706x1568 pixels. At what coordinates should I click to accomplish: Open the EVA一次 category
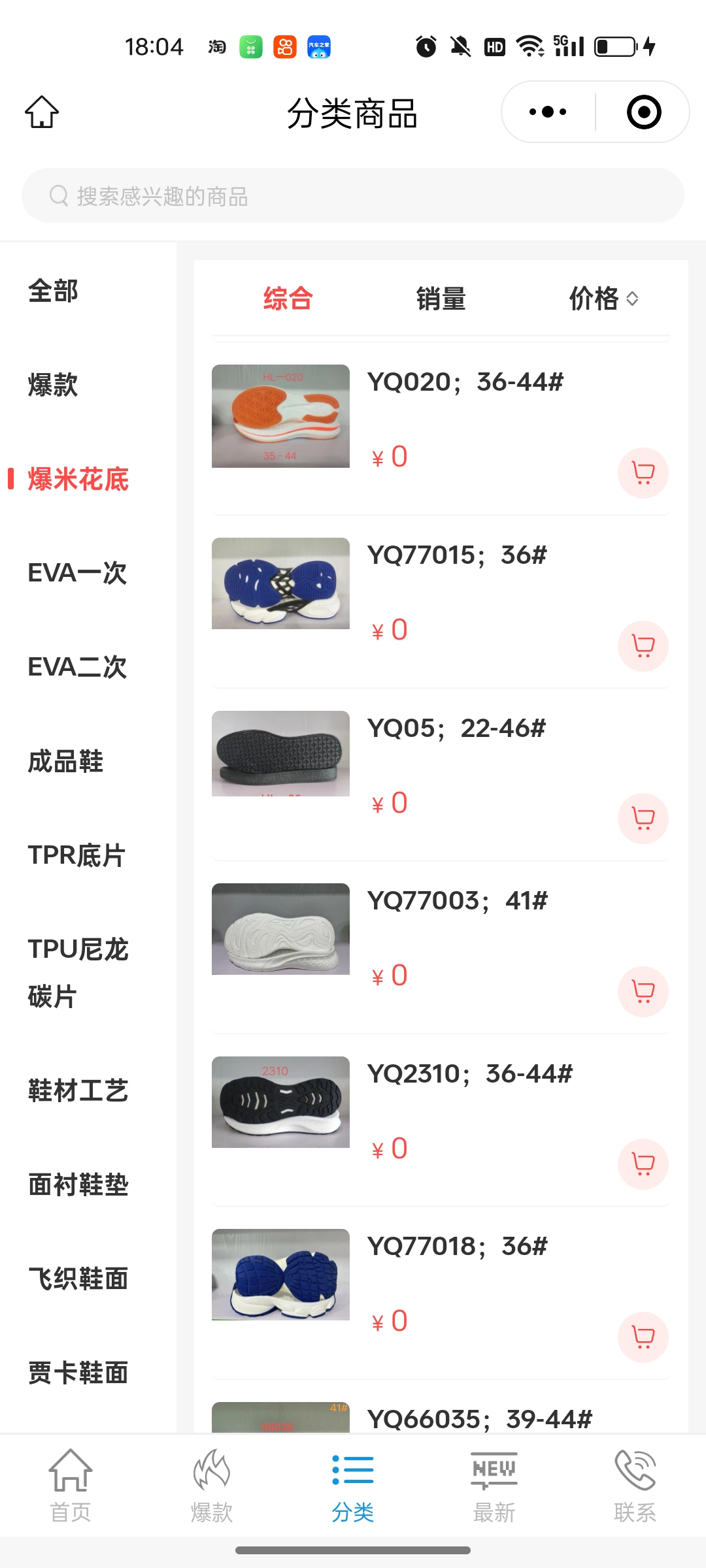[77, 573]
